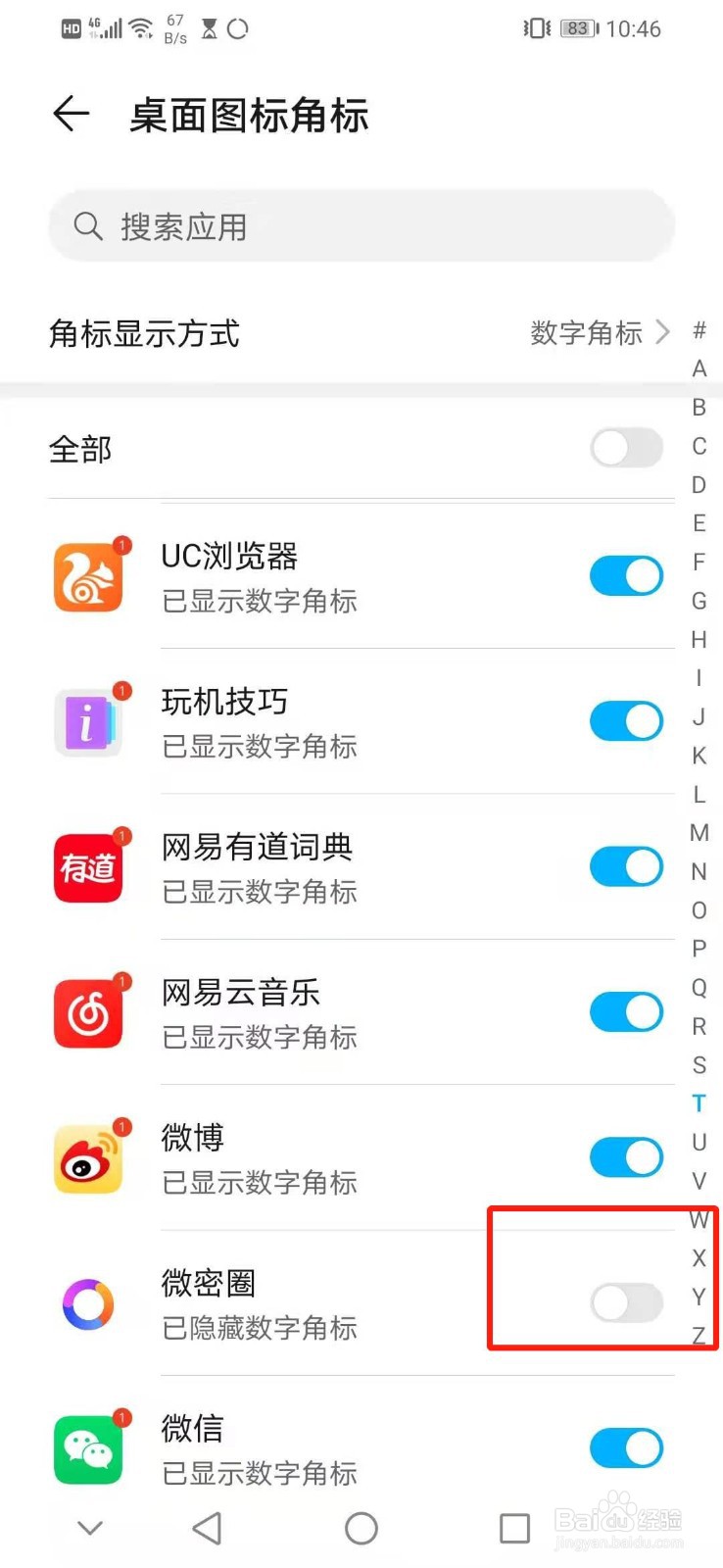
Task: Open 角标显示方式 setting
Action: coord(361,333)
